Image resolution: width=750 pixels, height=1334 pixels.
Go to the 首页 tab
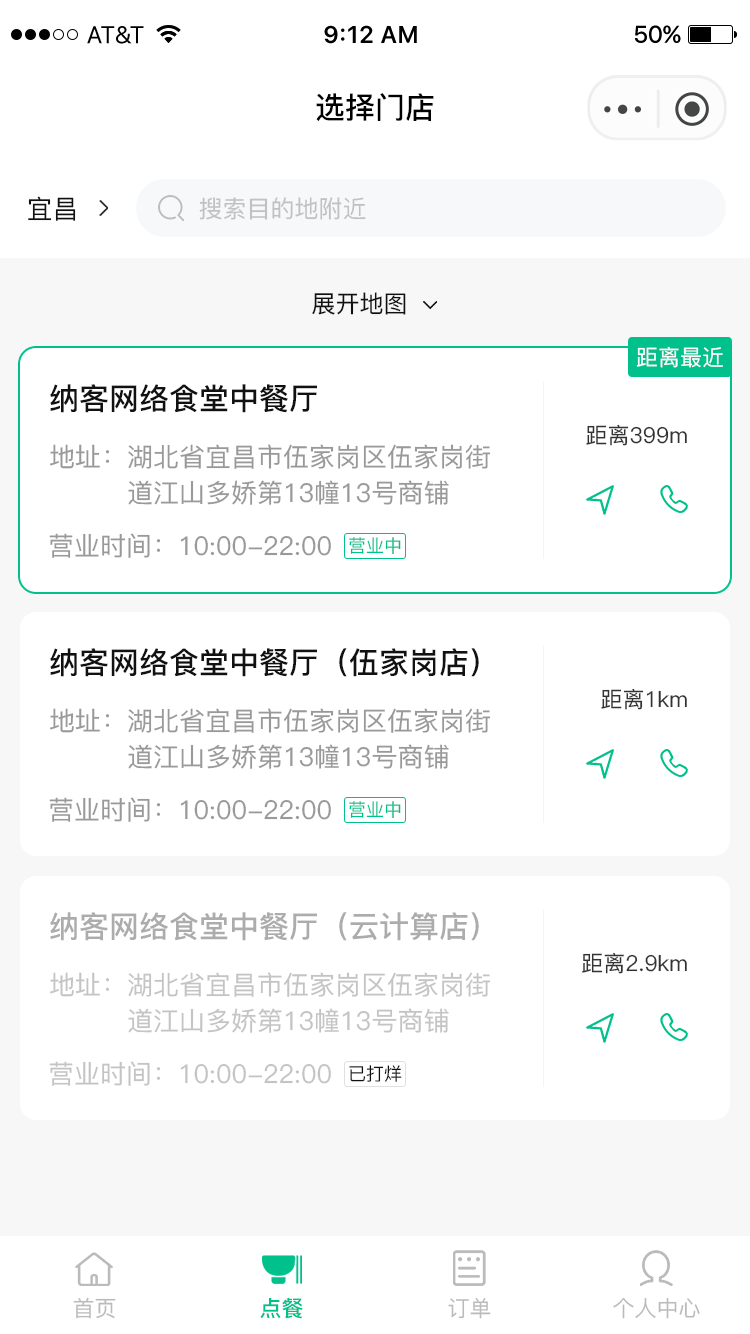click(x=94, y=1284)
